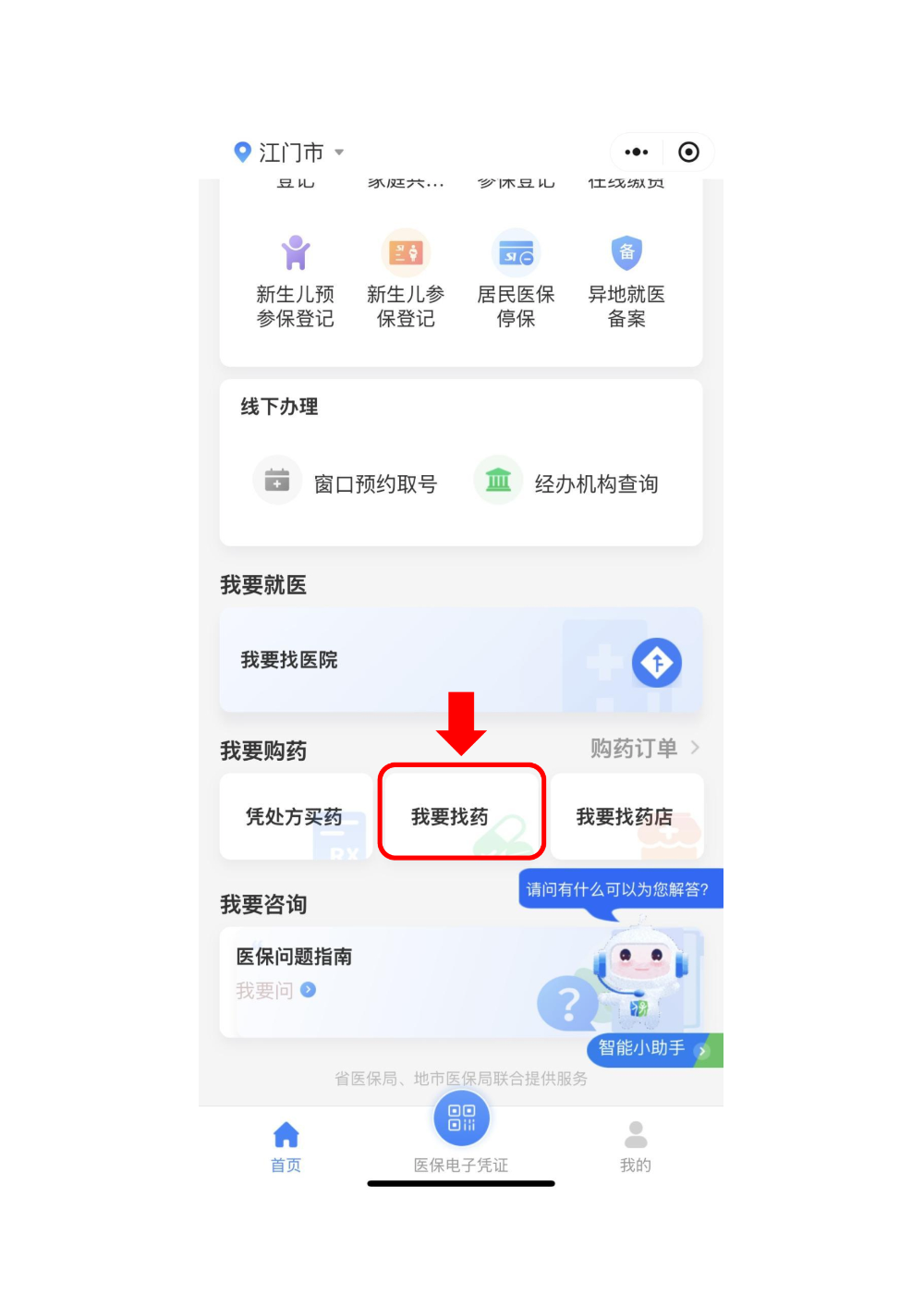Tap 我要问 in 医保问题指南
Viewport: 924px width, 1307px height.
pyautogui.click(x=275, y=991)
